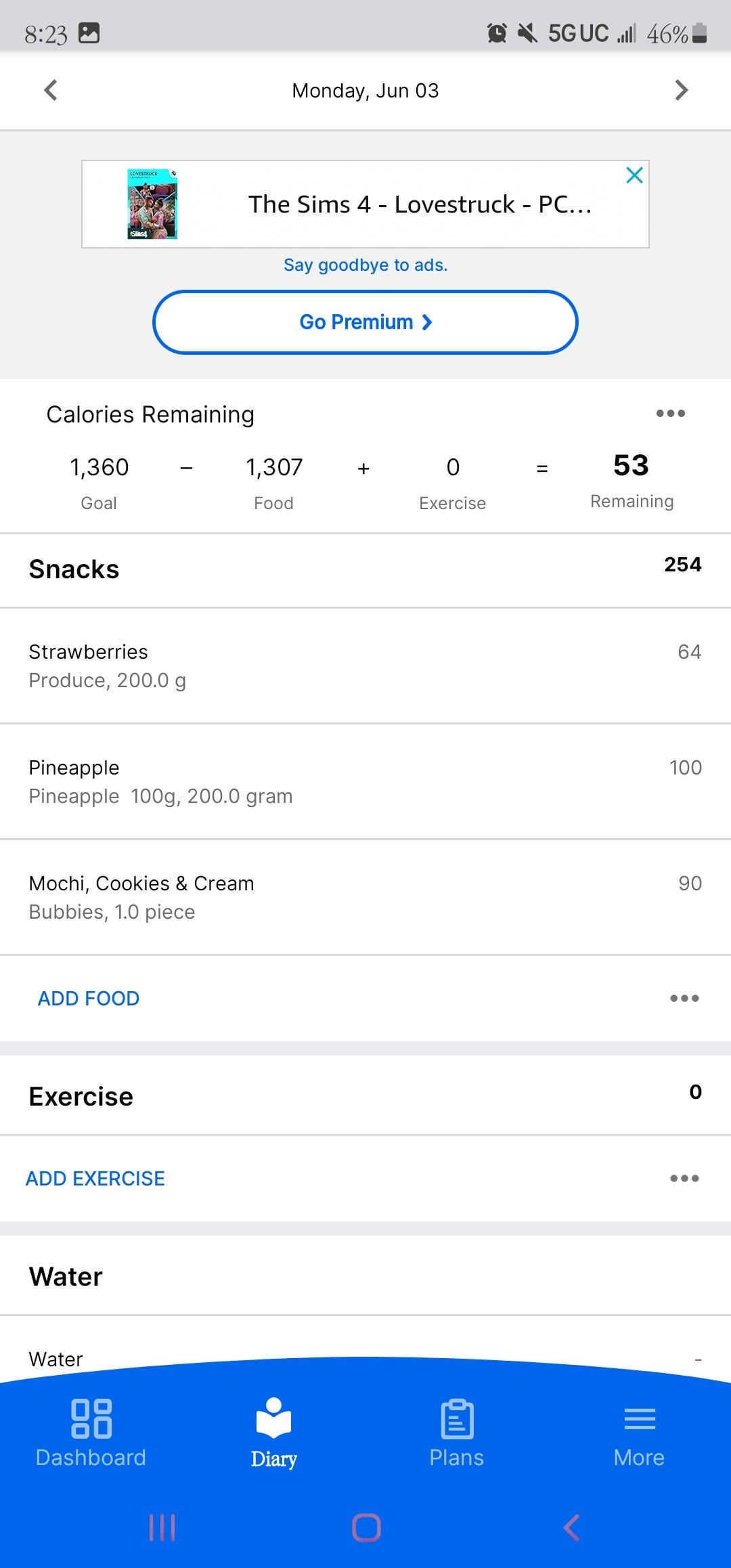This screenshot has height=1568, width=731.
Task: Select the date Monday, Jun 03
Action: [x=365, y=91]
